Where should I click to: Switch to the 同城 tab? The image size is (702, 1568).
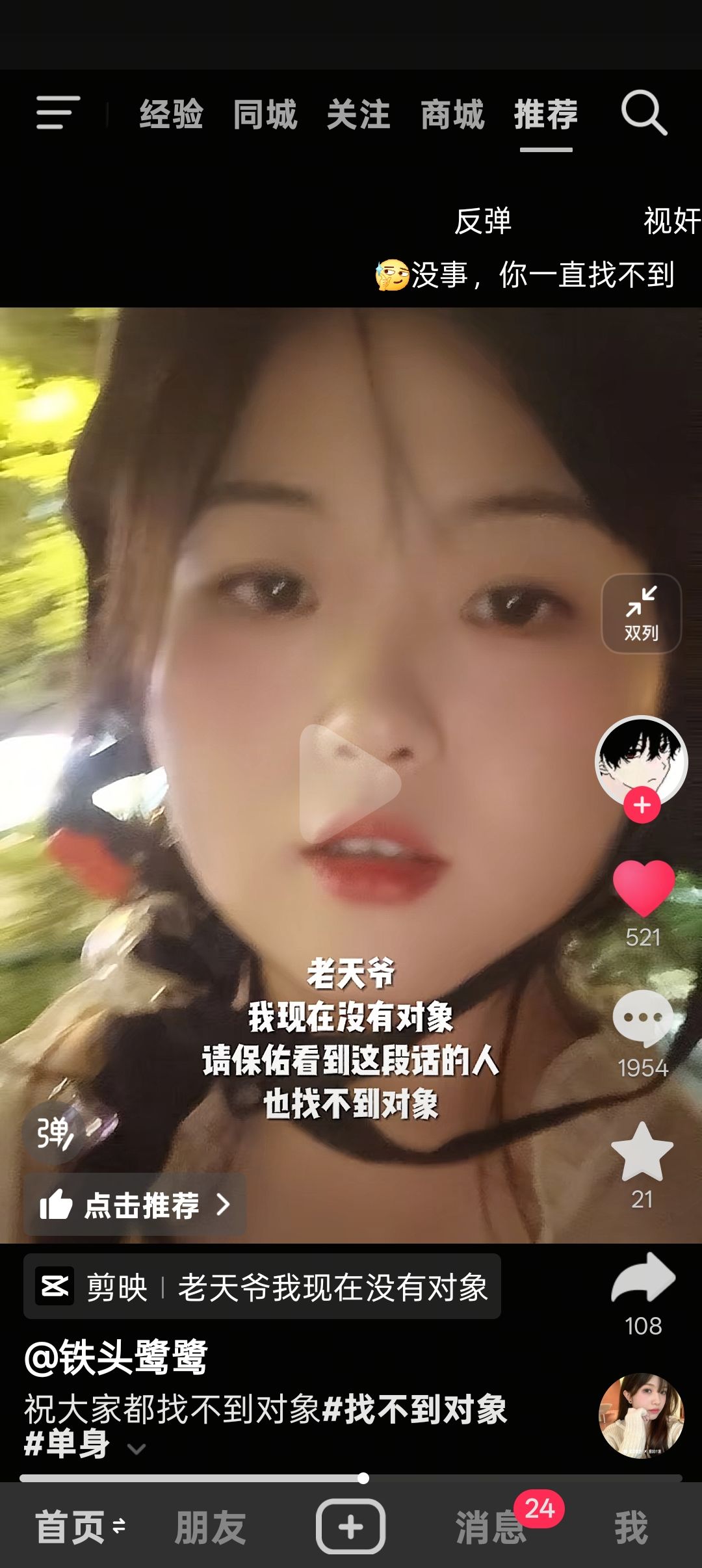coord(265,114)
